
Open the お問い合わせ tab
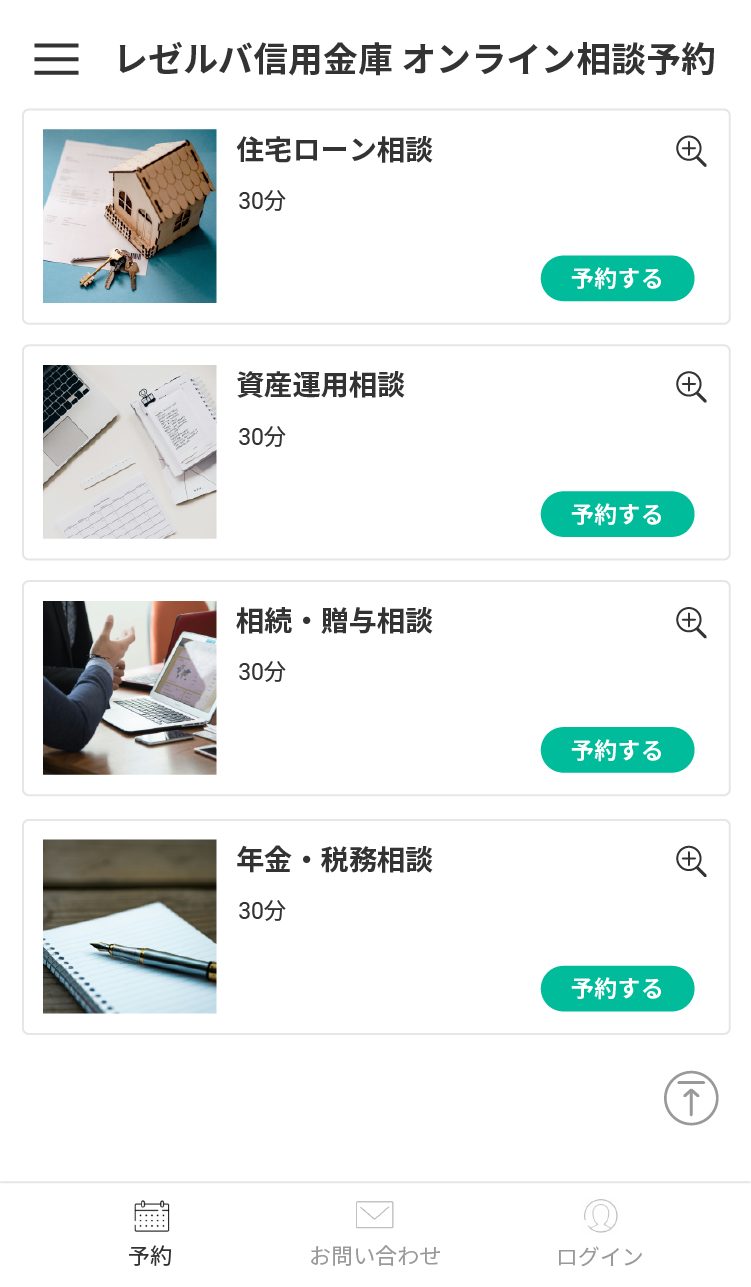375,1235
